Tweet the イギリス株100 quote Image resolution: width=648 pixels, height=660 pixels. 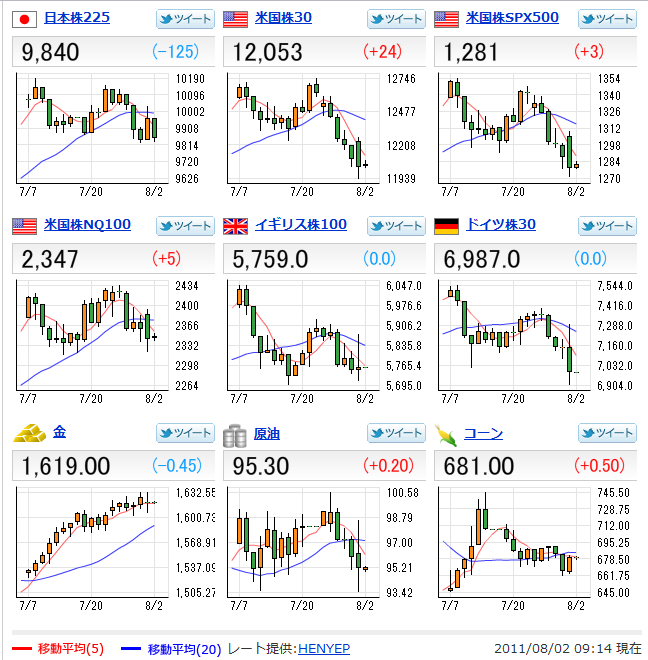[x=396, y=226]
